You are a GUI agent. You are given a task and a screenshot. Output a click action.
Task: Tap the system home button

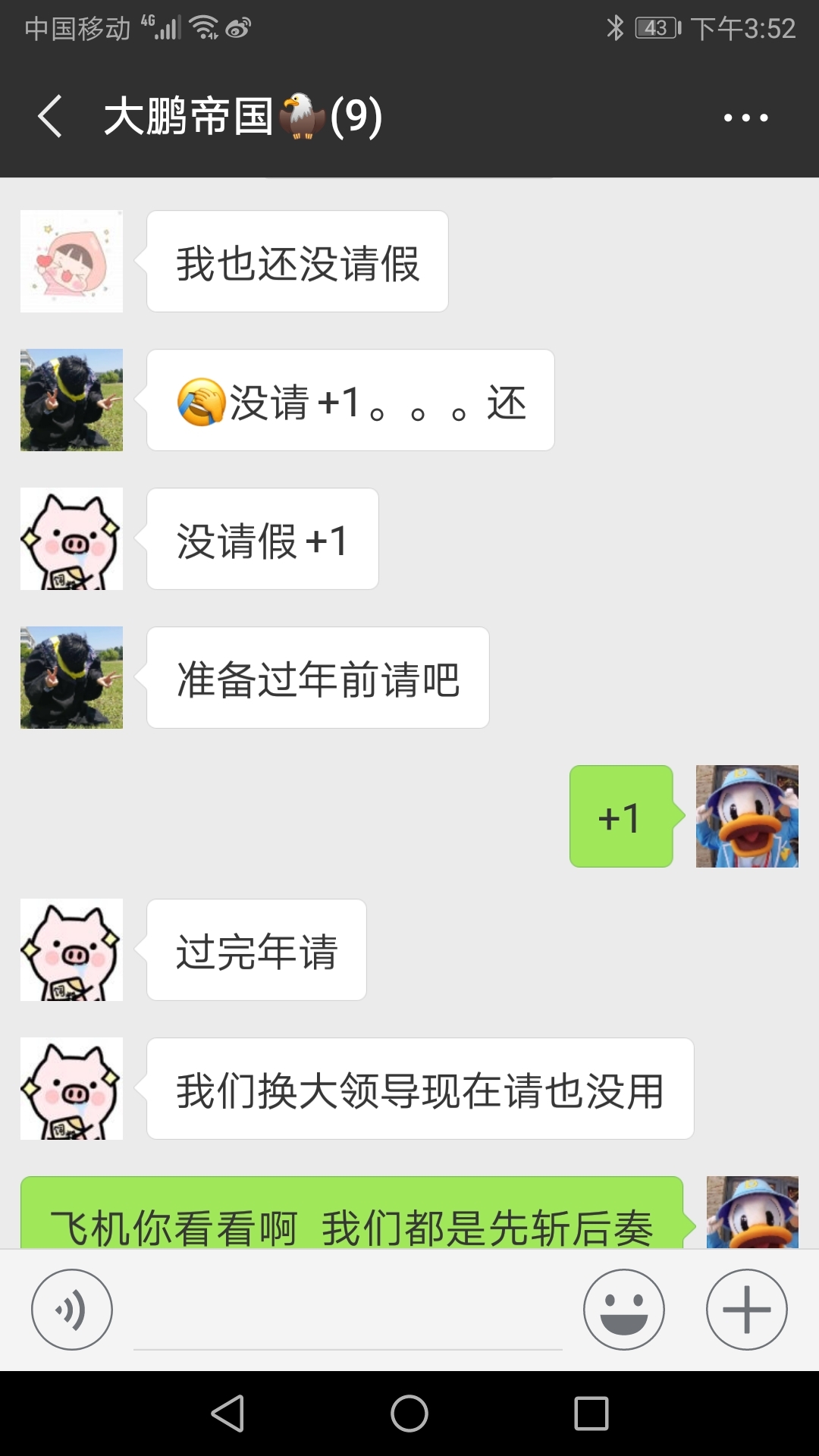click(x=409, y=1414)
